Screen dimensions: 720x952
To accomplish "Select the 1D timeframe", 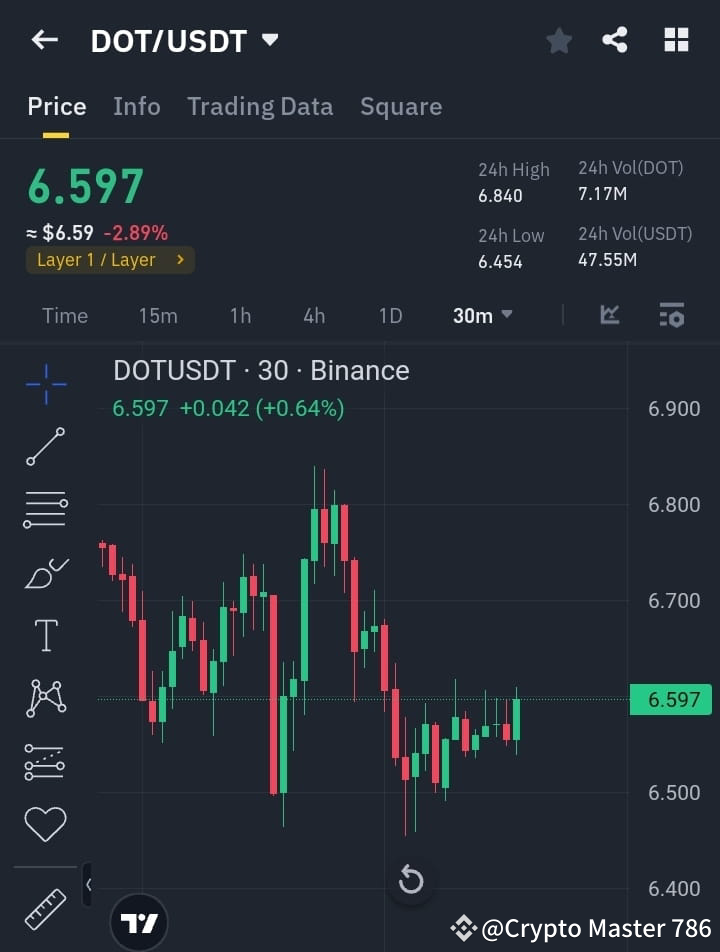I will pos(390,316).
